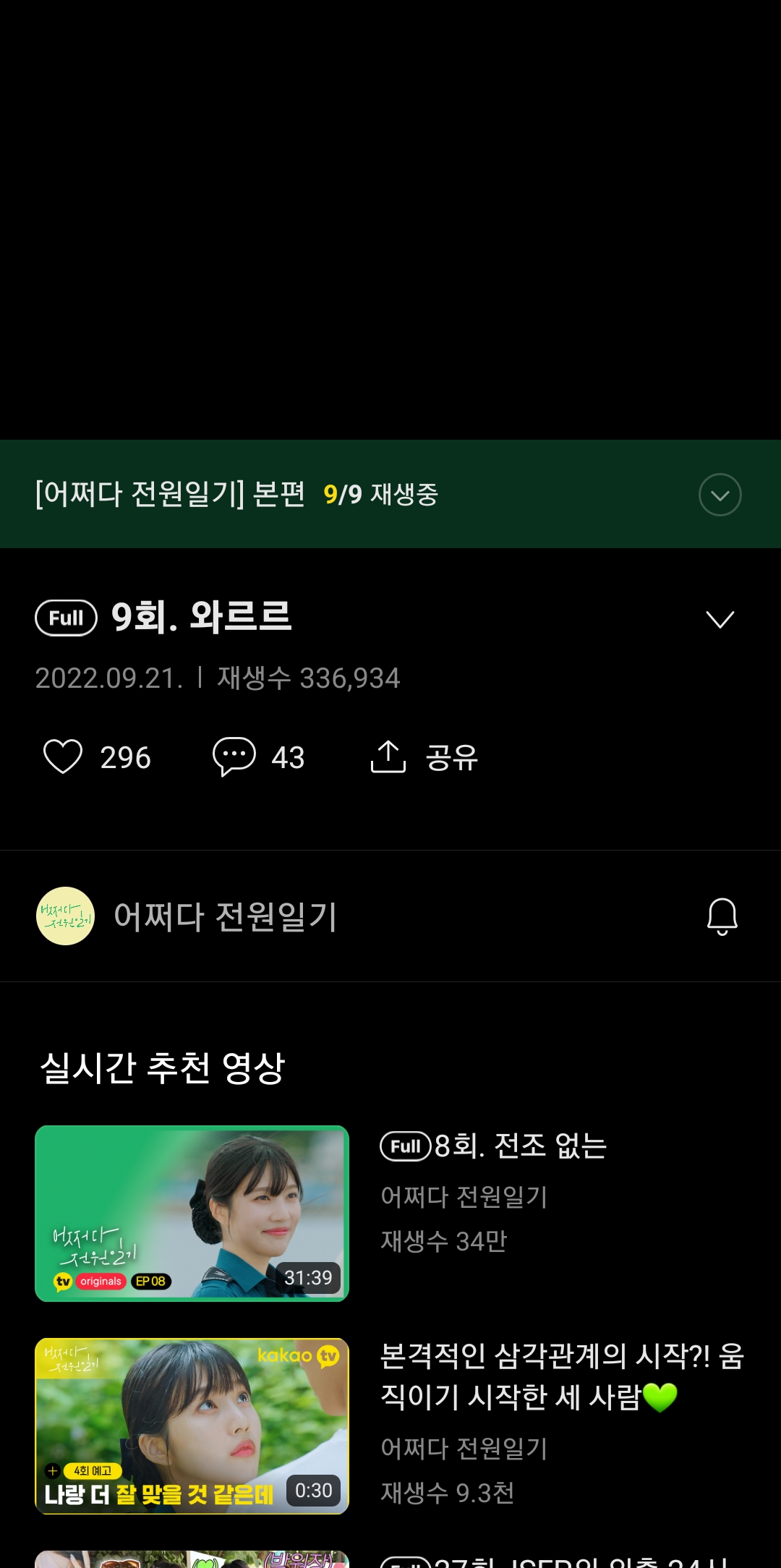The image size is (781, 1568).
Task: Click the share upload icon
Action: click(x=388, y=757)
